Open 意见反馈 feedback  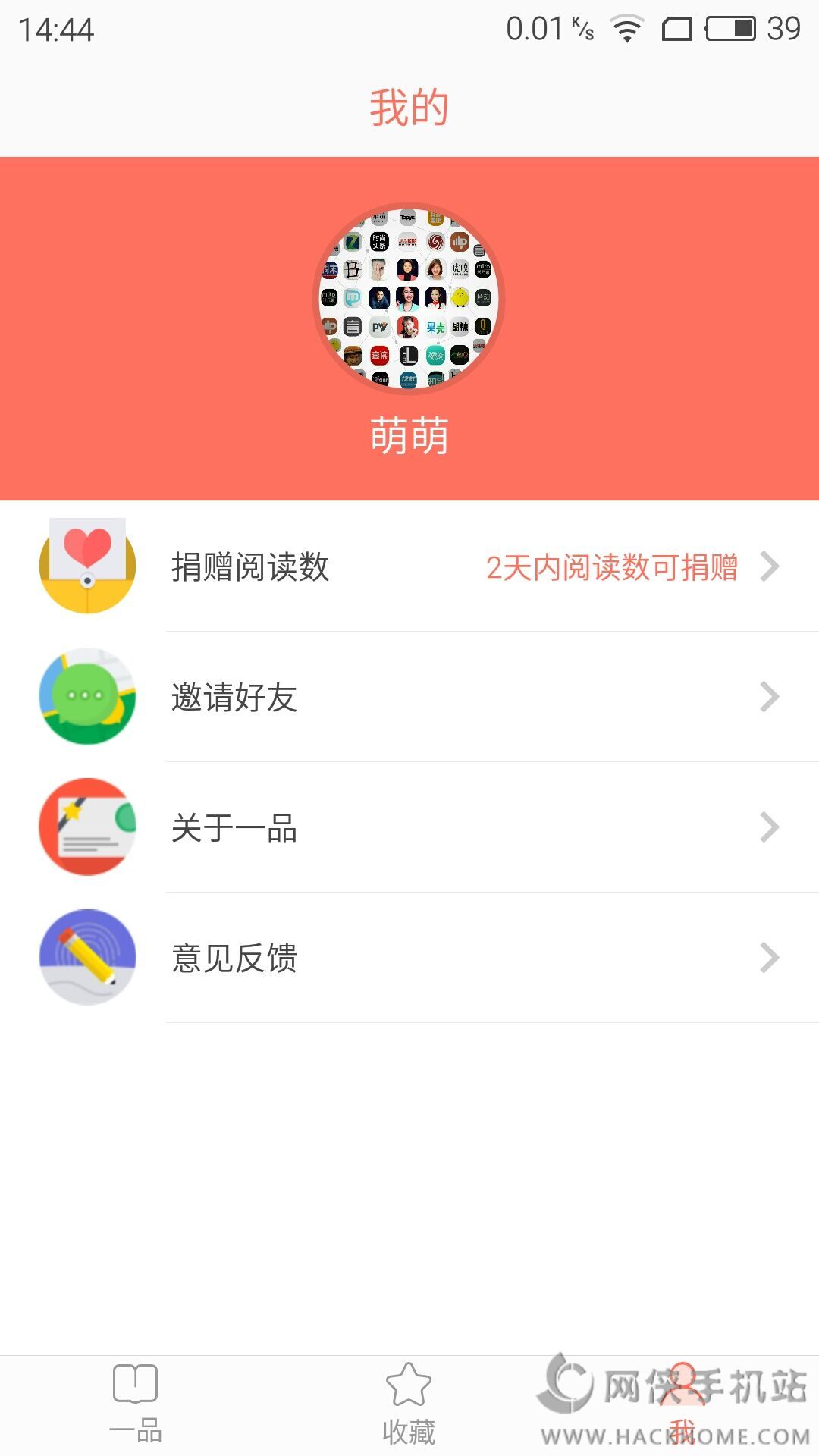point(409,958)
